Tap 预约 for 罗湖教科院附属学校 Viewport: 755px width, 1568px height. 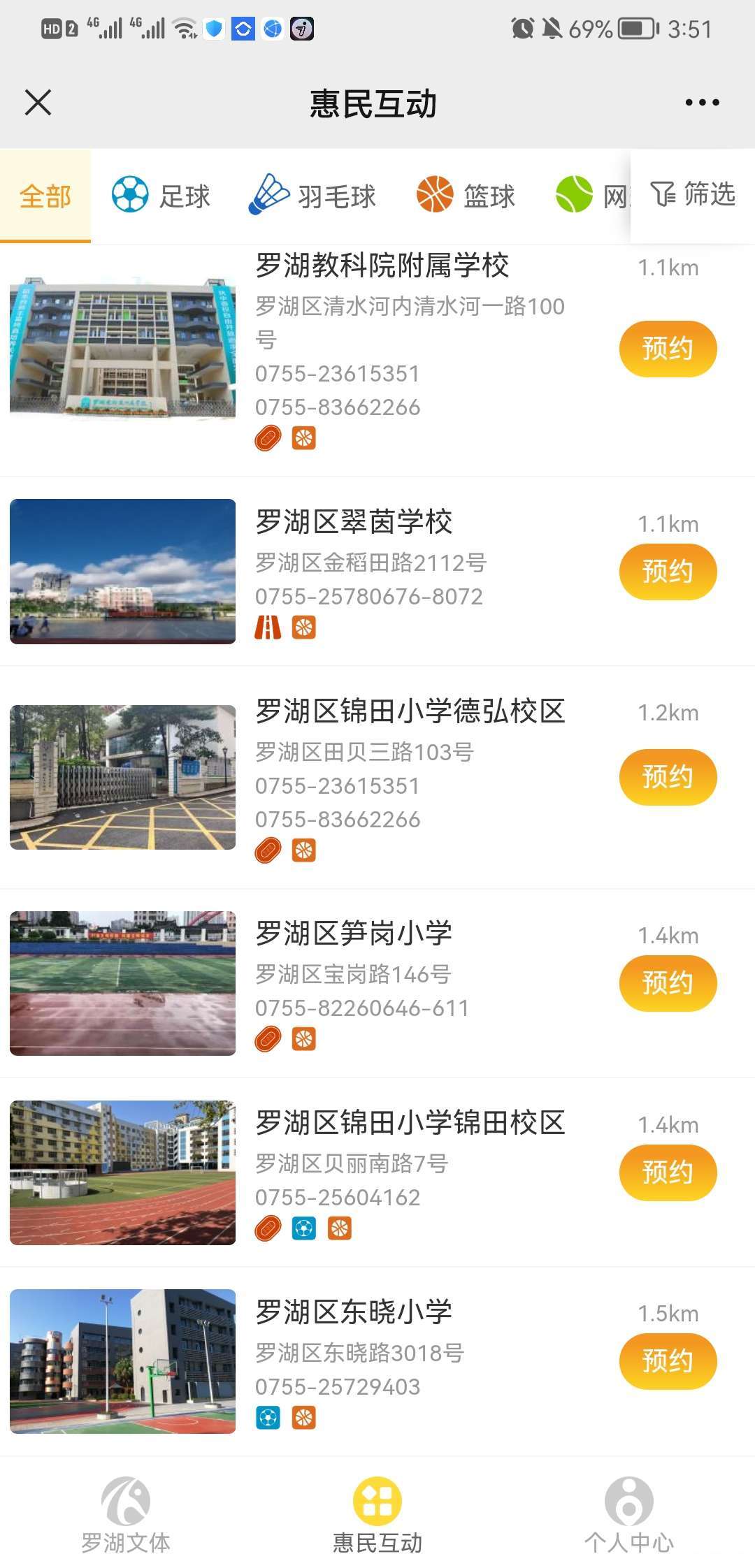pos(668,349)
